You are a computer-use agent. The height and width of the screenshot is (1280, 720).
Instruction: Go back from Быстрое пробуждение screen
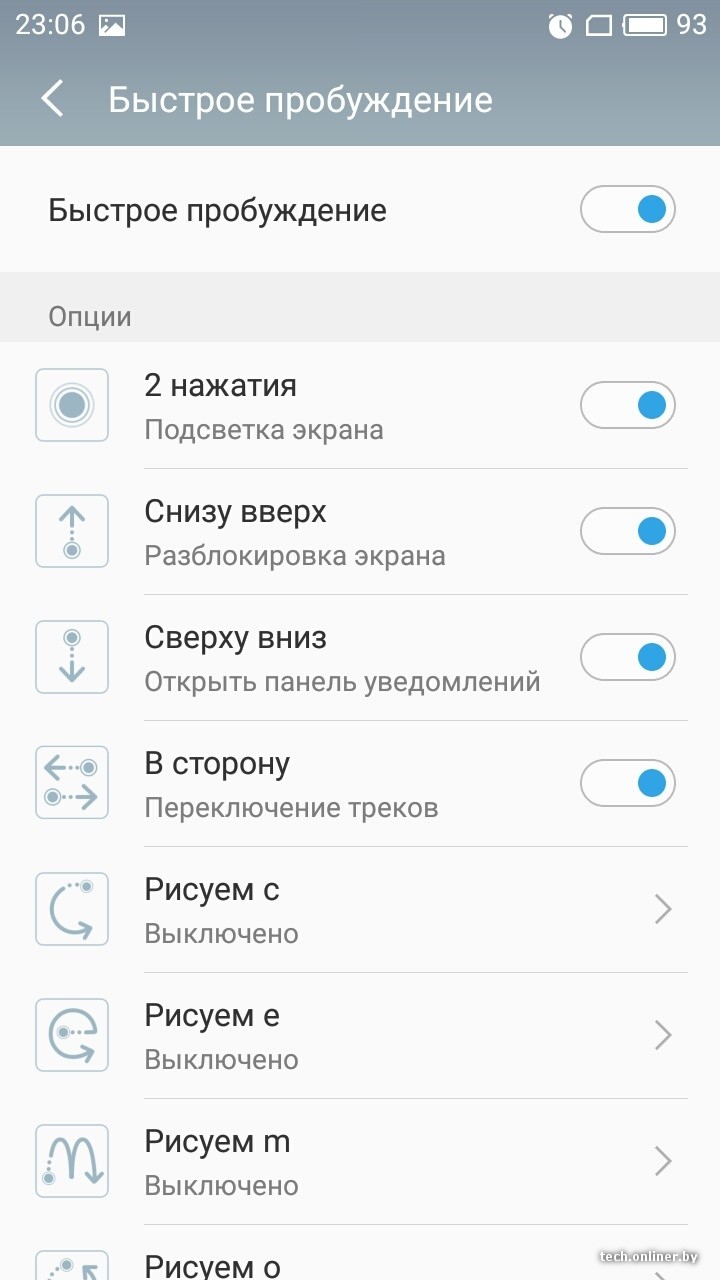click(52, 100)
